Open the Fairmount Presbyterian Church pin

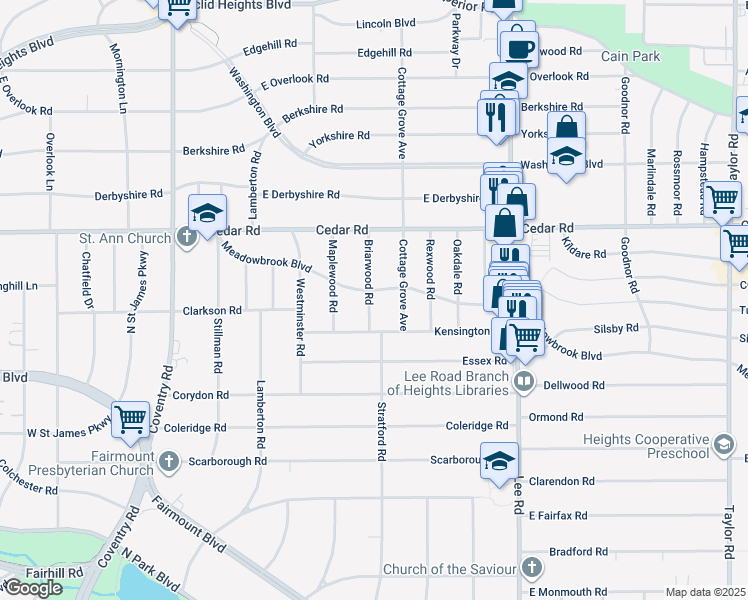click(x=168, y=462)
